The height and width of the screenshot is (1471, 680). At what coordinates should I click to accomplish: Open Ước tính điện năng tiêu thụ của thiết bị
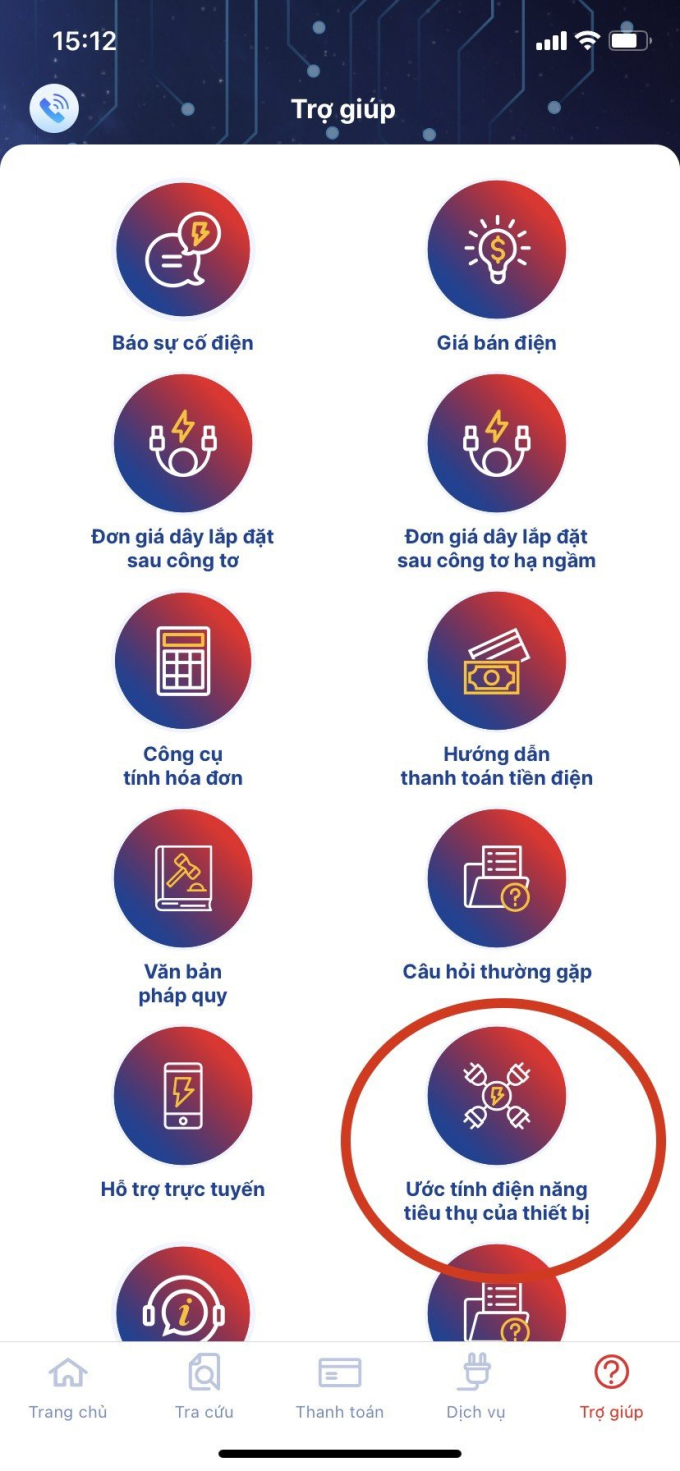click(496, 1096)
